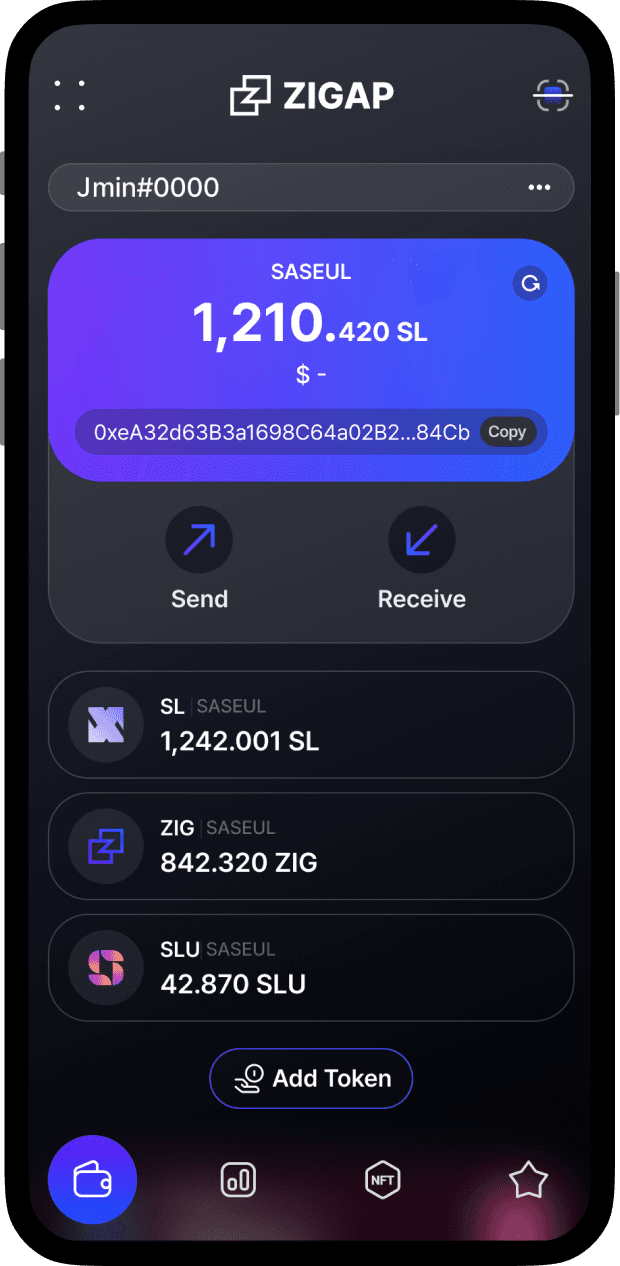Switch to the star favorites tab
The width and height of the screenshot is (620, 1266).
tap(528, 1180)
